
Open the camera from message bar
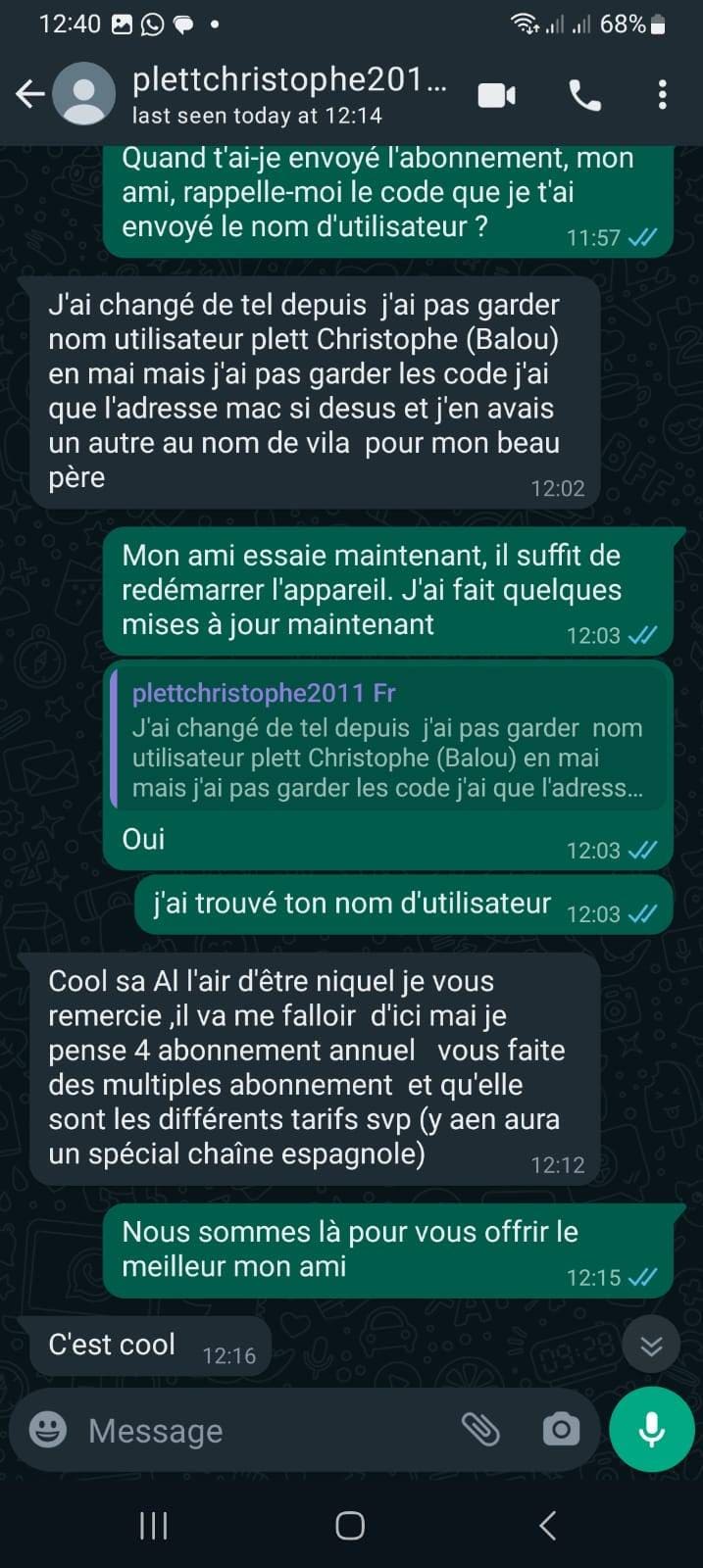tap(561, 1430)
